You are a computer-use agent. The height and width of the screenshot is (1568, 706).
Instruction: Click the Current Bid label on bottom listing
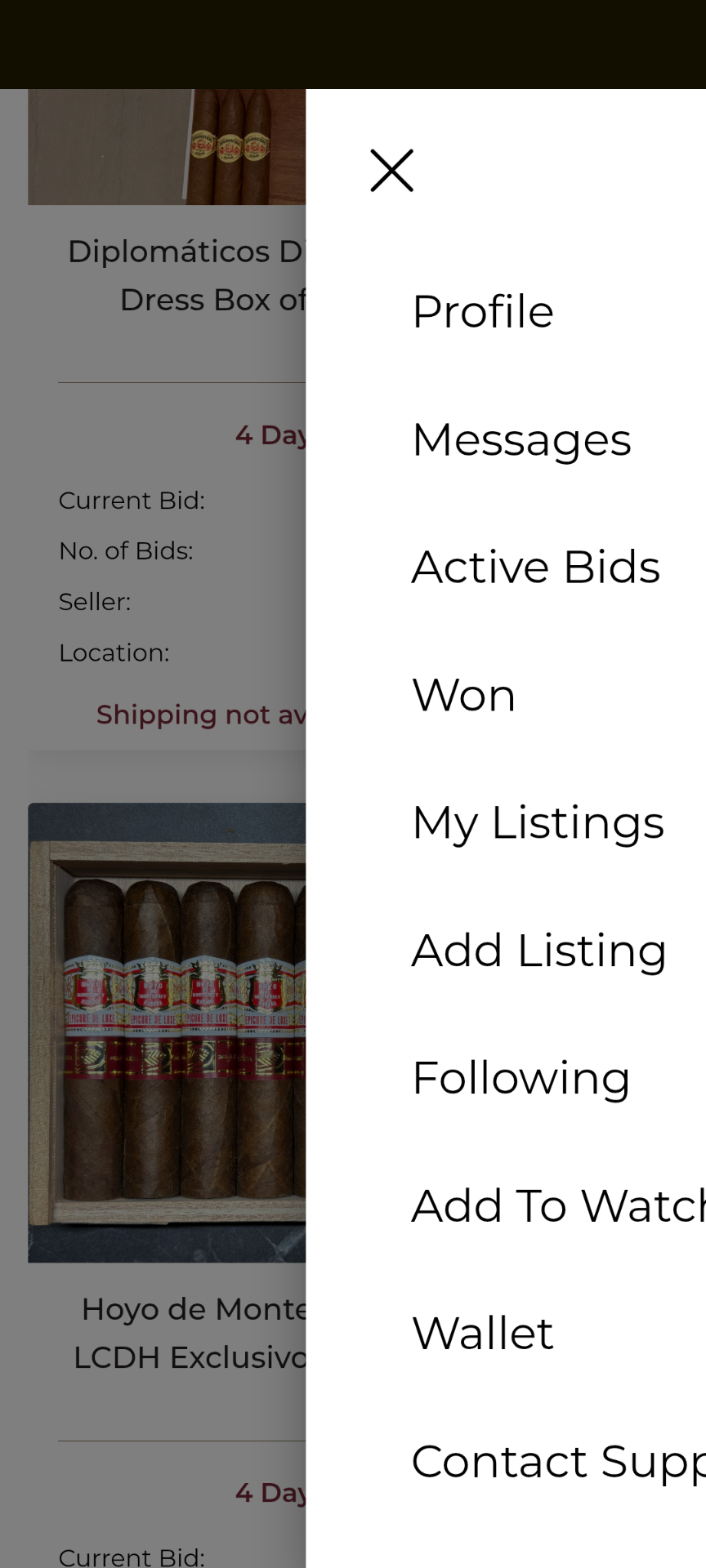[132, 1556]
